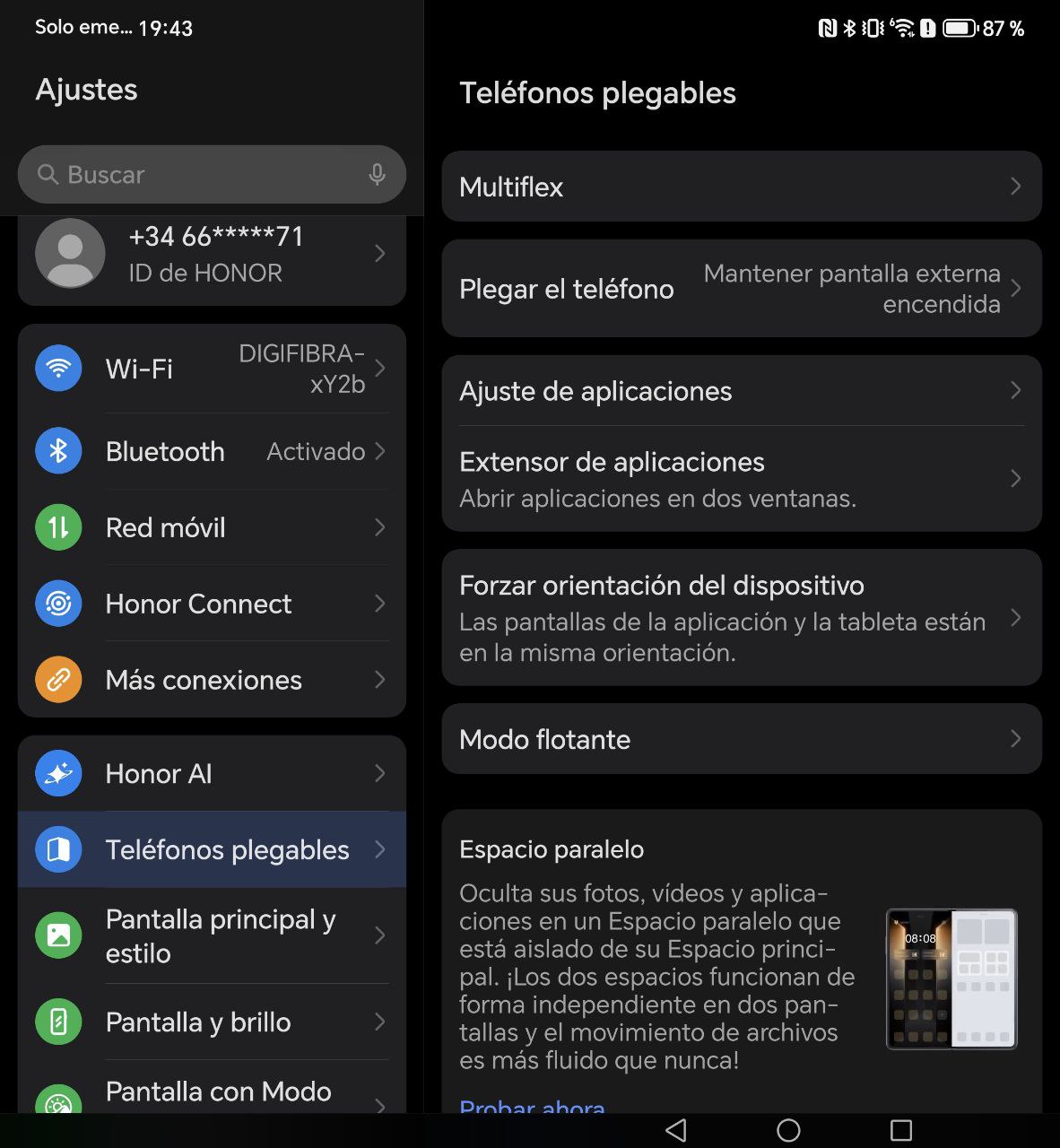Viewport: 1060px width, 1148px height.
Task: Tap the Buscar search field
Action: [197, 175]
